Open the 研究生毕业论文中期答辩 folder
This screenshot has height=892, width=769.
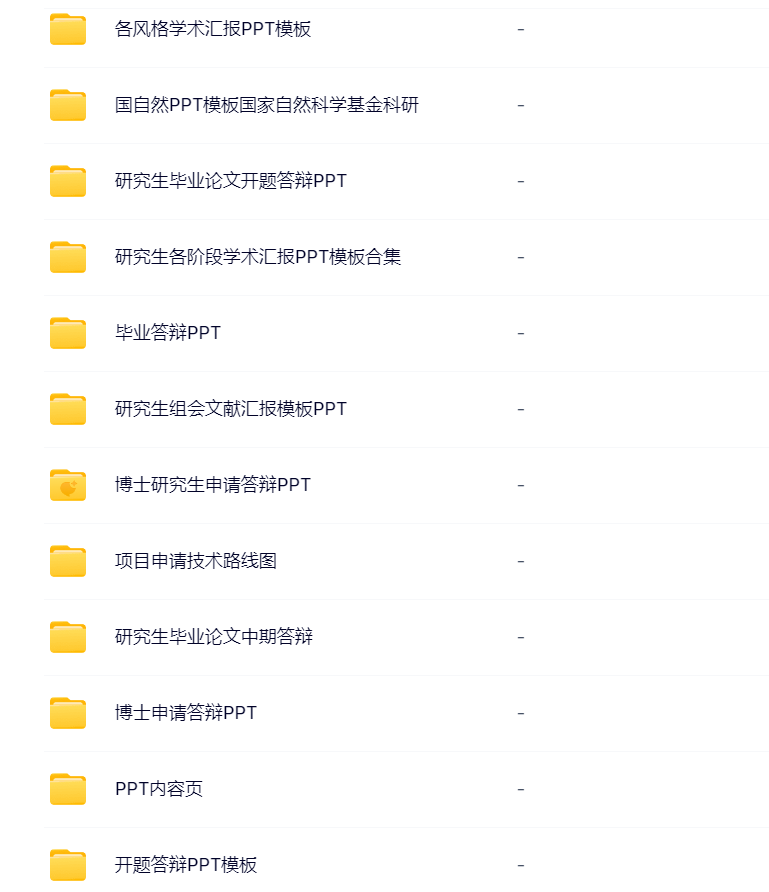pyautogui.click(x=214, y=638)
